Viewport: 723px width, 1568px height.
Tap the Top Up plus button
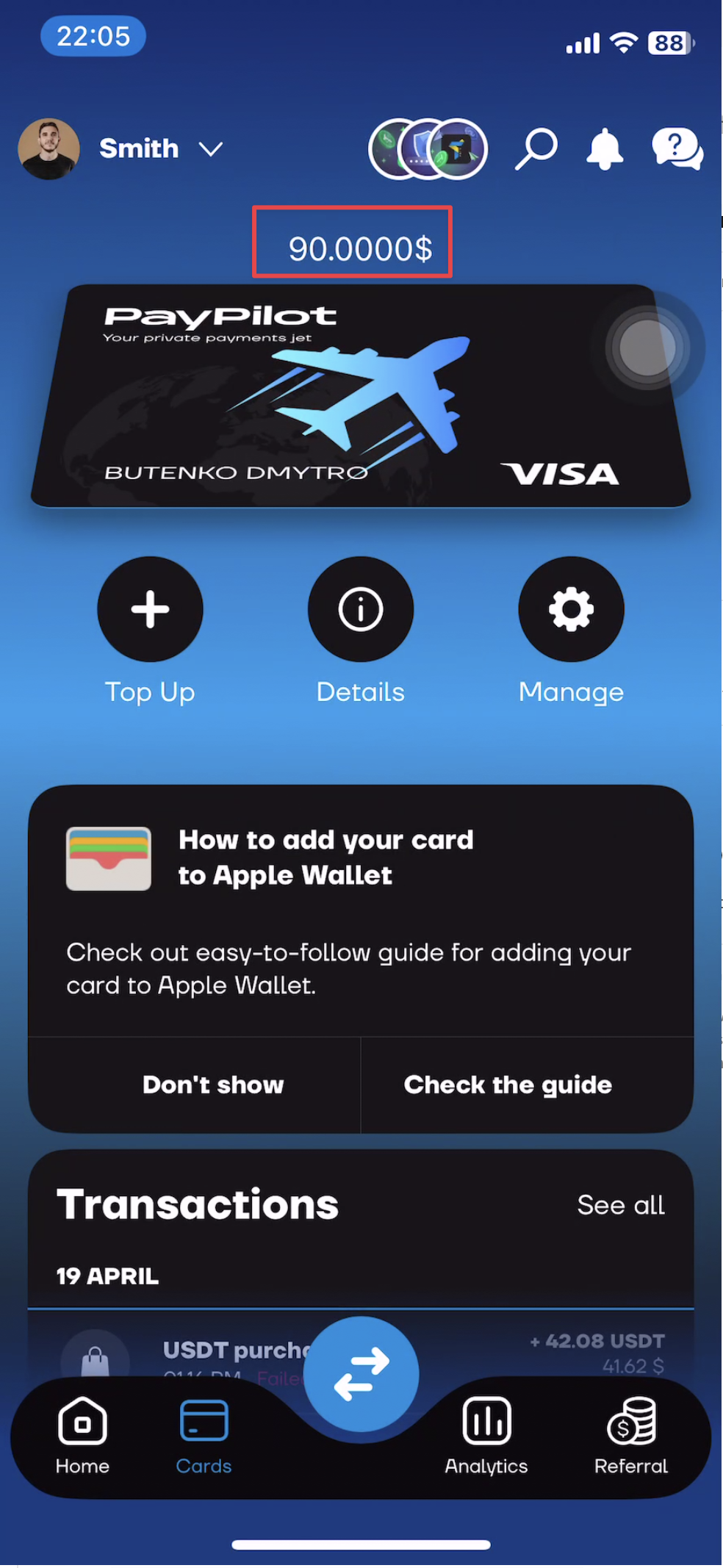tap(150, 609)
